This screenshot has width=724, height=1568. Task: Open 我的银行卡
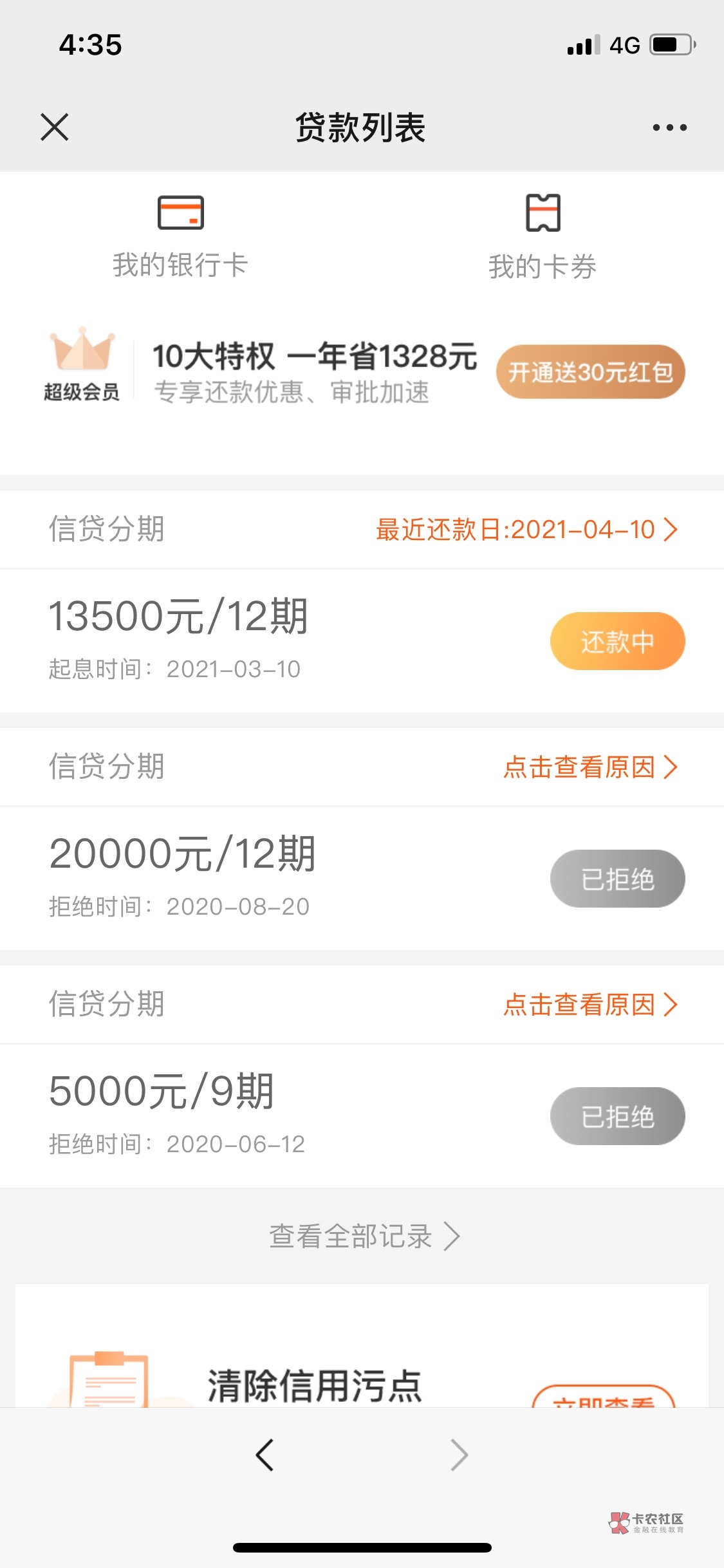click(x=180, y=237)
